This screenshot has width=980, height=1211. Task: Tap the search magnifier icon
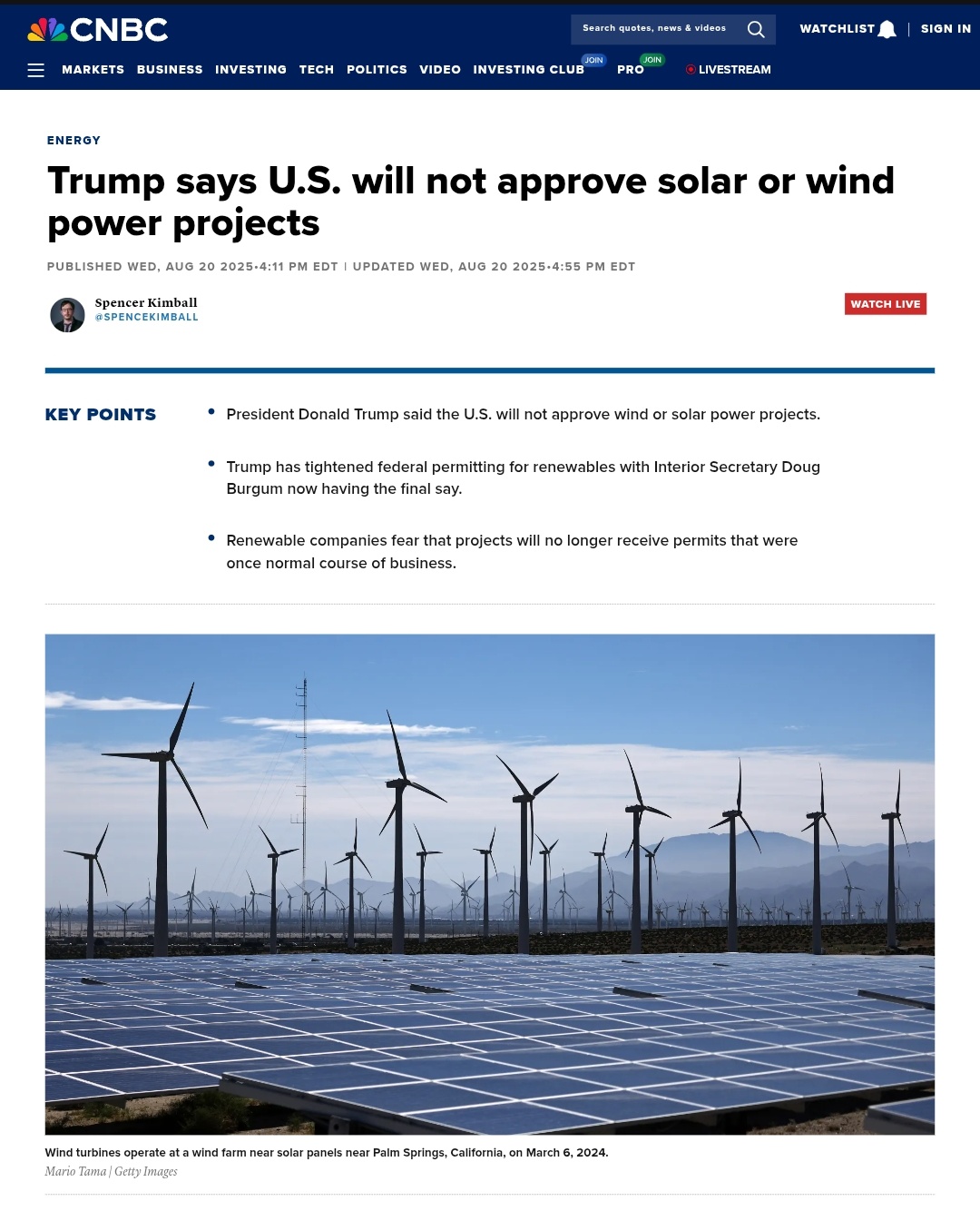coord(756,29)
